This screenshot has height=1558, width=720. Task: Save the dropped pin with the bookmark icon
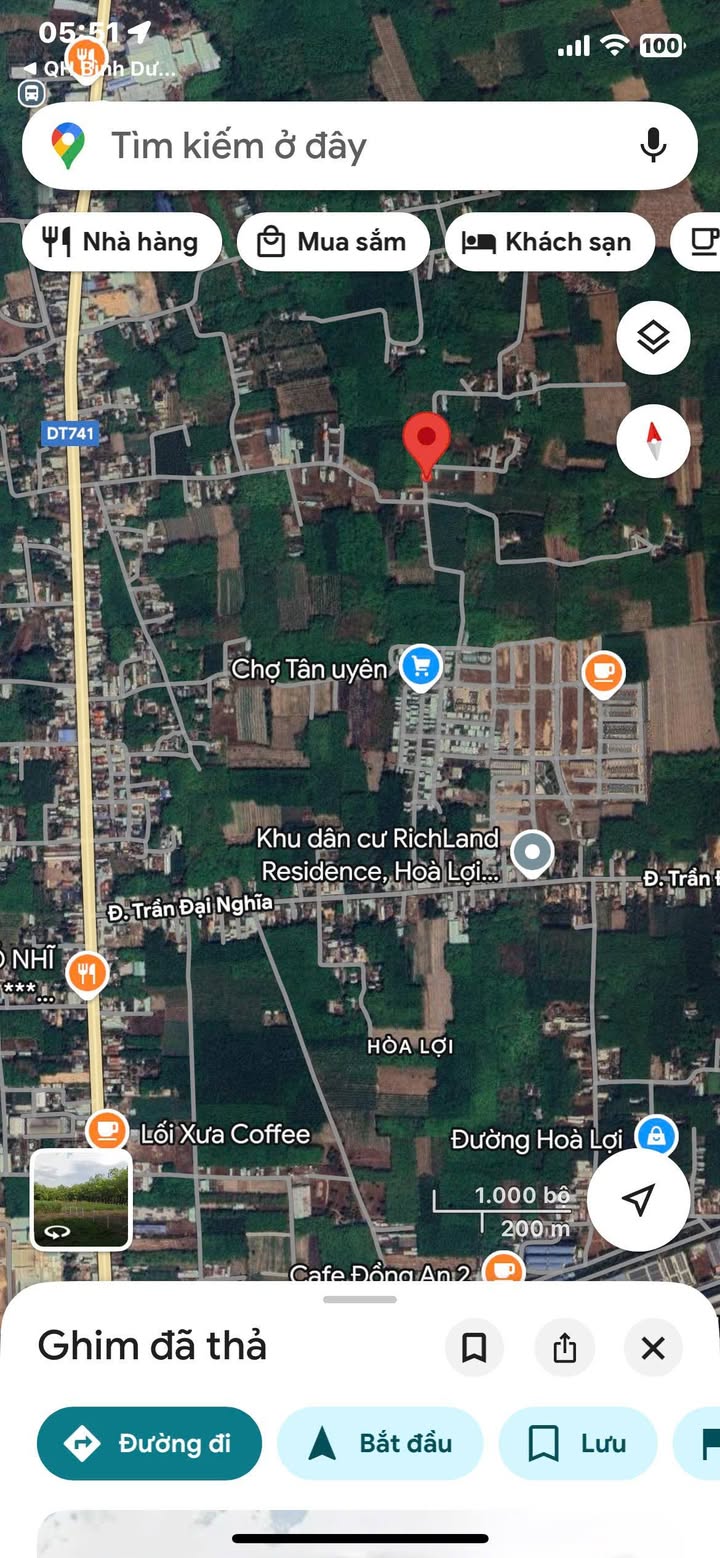[x=474, y=1348]
